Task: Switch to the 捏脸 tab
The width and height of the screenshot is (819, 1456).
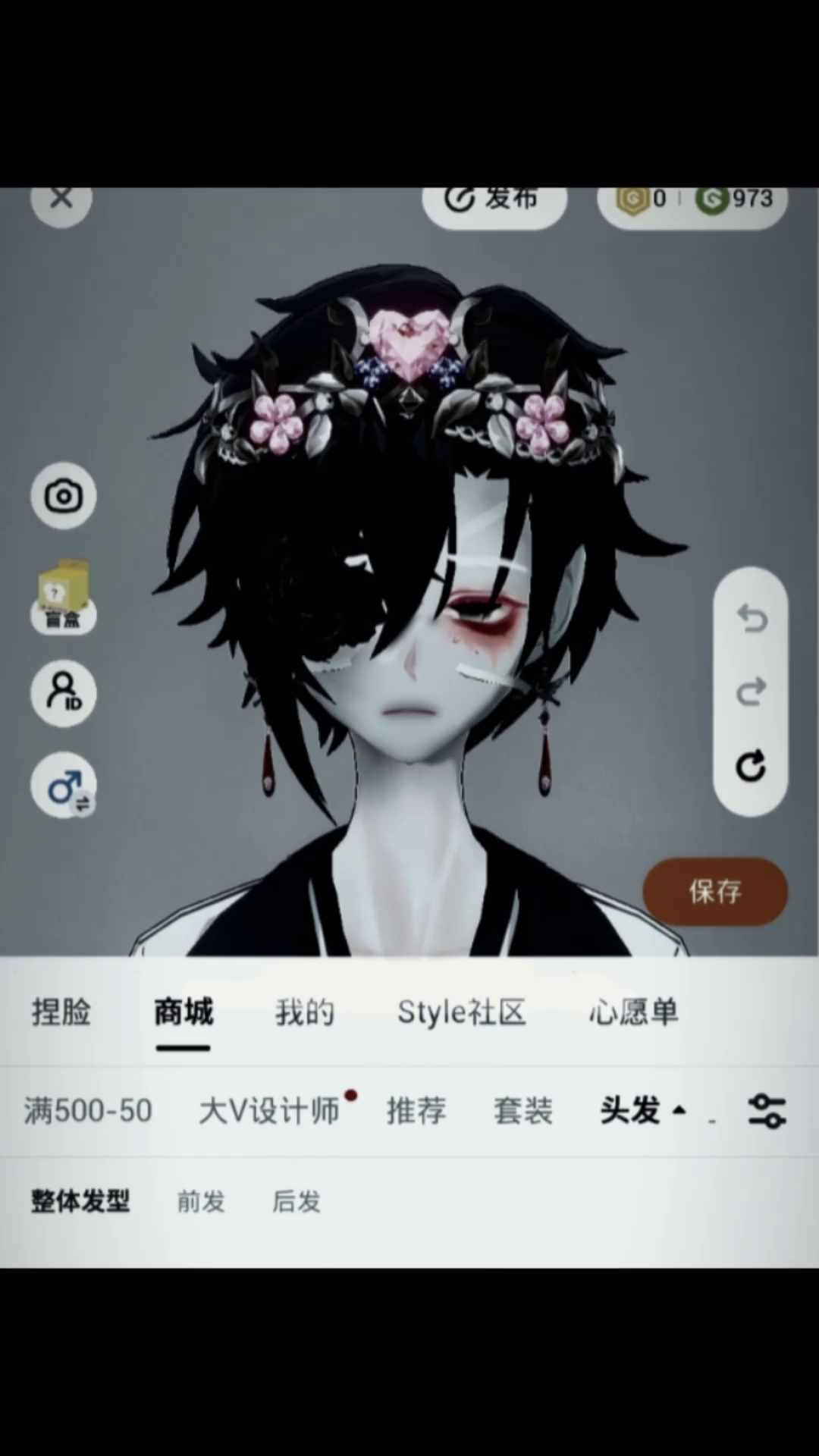Action: coord(61,1012)
